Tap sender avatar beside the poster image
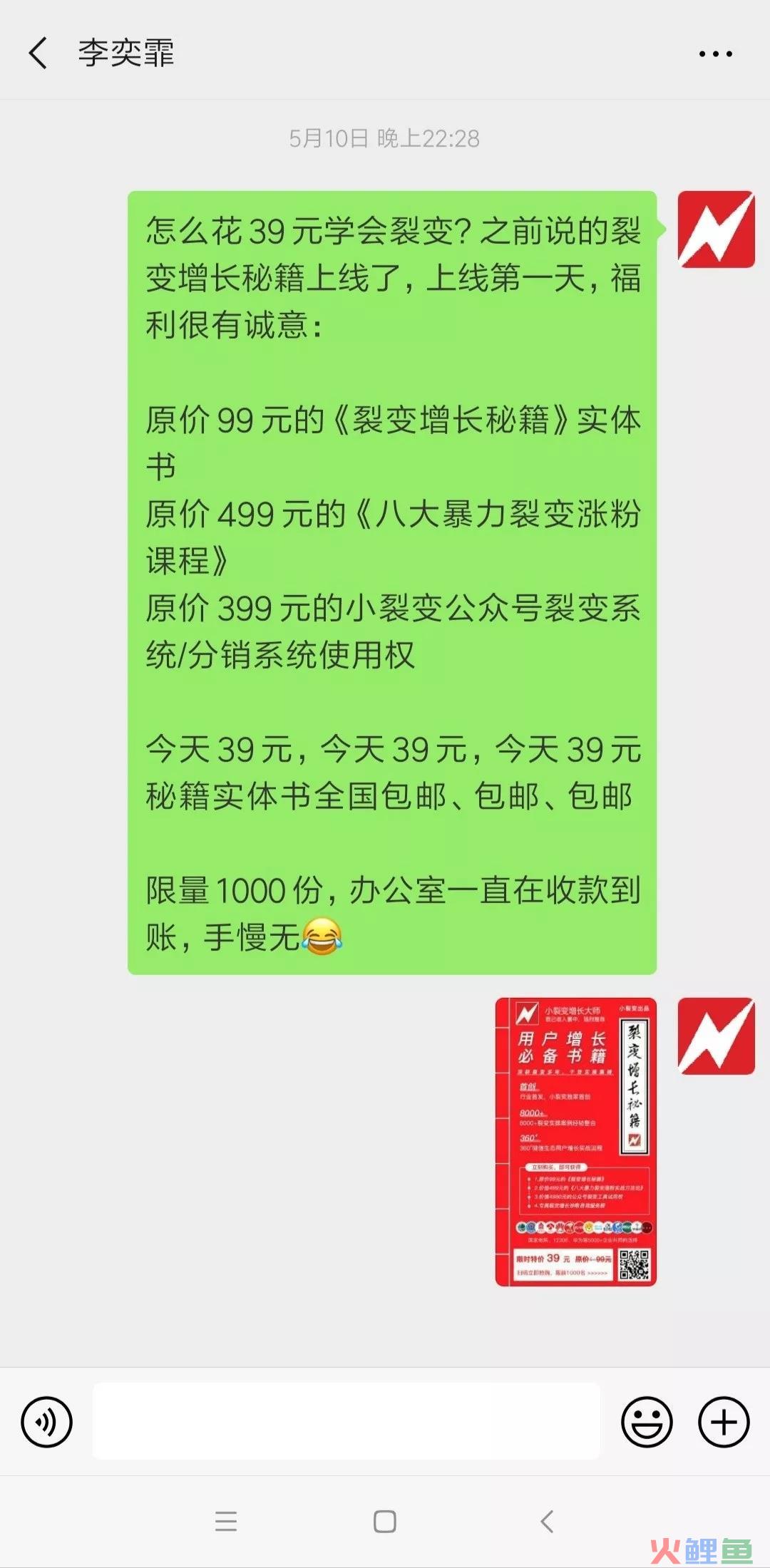 pyautogui.click(x=716, y=1036)
